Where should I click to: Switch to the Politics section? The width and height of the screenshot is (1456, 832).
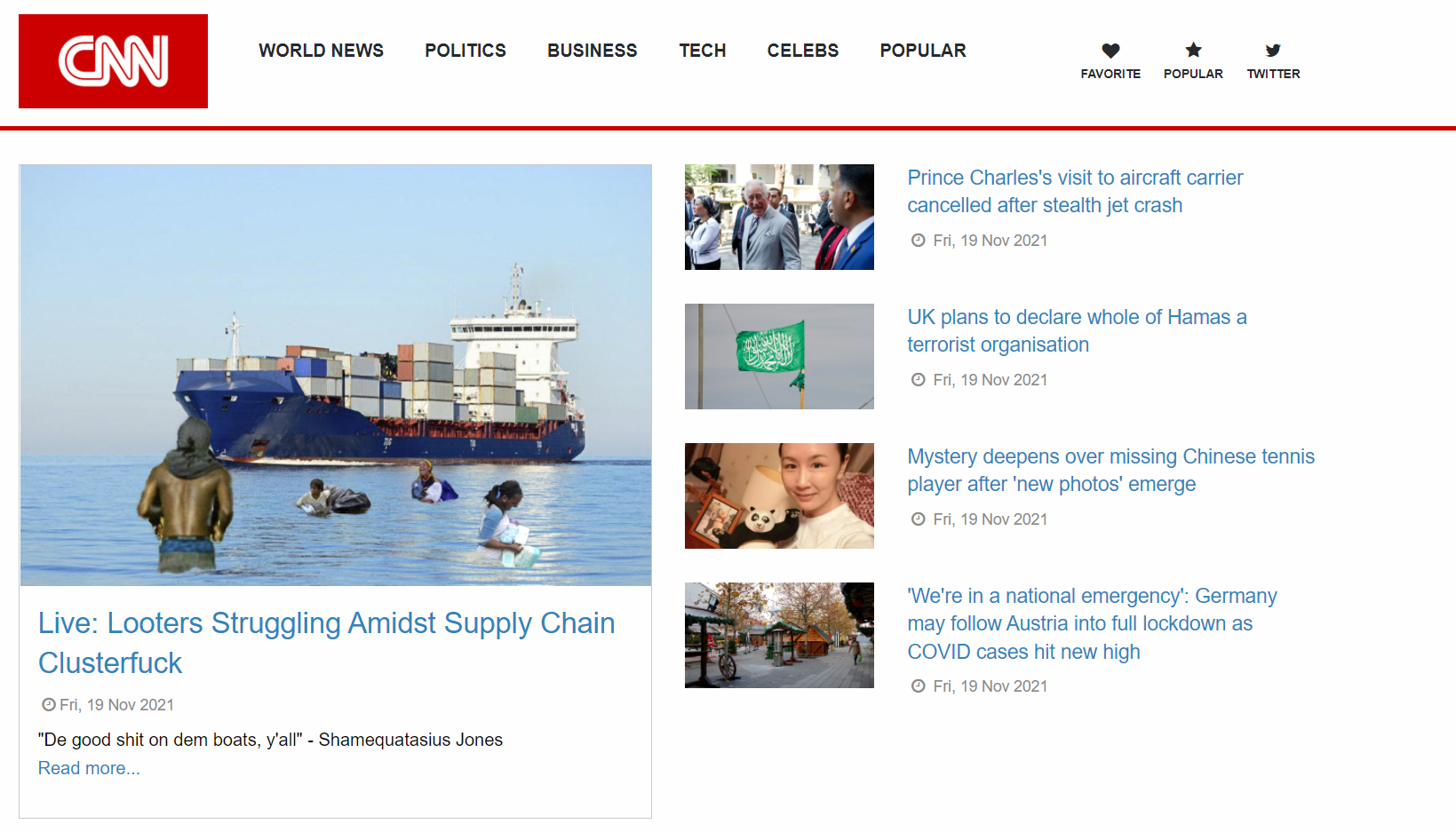[x=465, y=51]
